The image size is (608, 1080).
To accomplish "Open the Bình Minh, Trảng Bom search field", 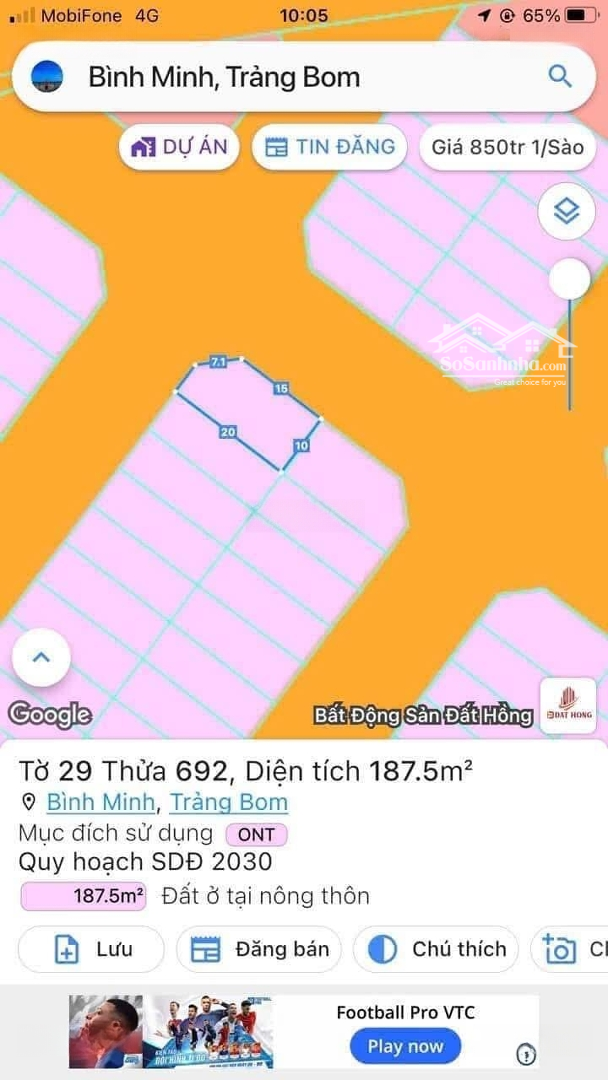I will 304,76.
